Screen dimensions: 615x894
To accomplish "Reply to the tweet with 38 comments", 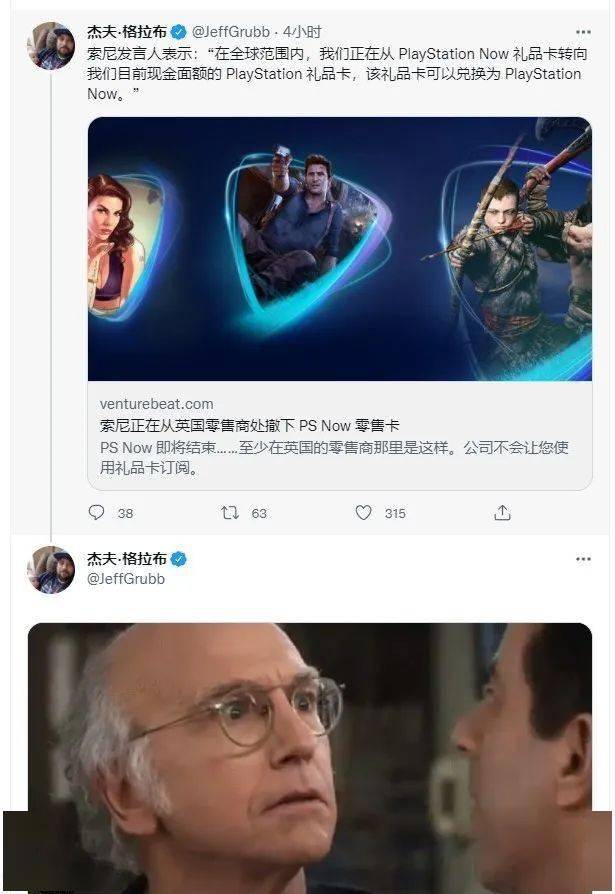I will pyautogui.click(x=97, y=512).
